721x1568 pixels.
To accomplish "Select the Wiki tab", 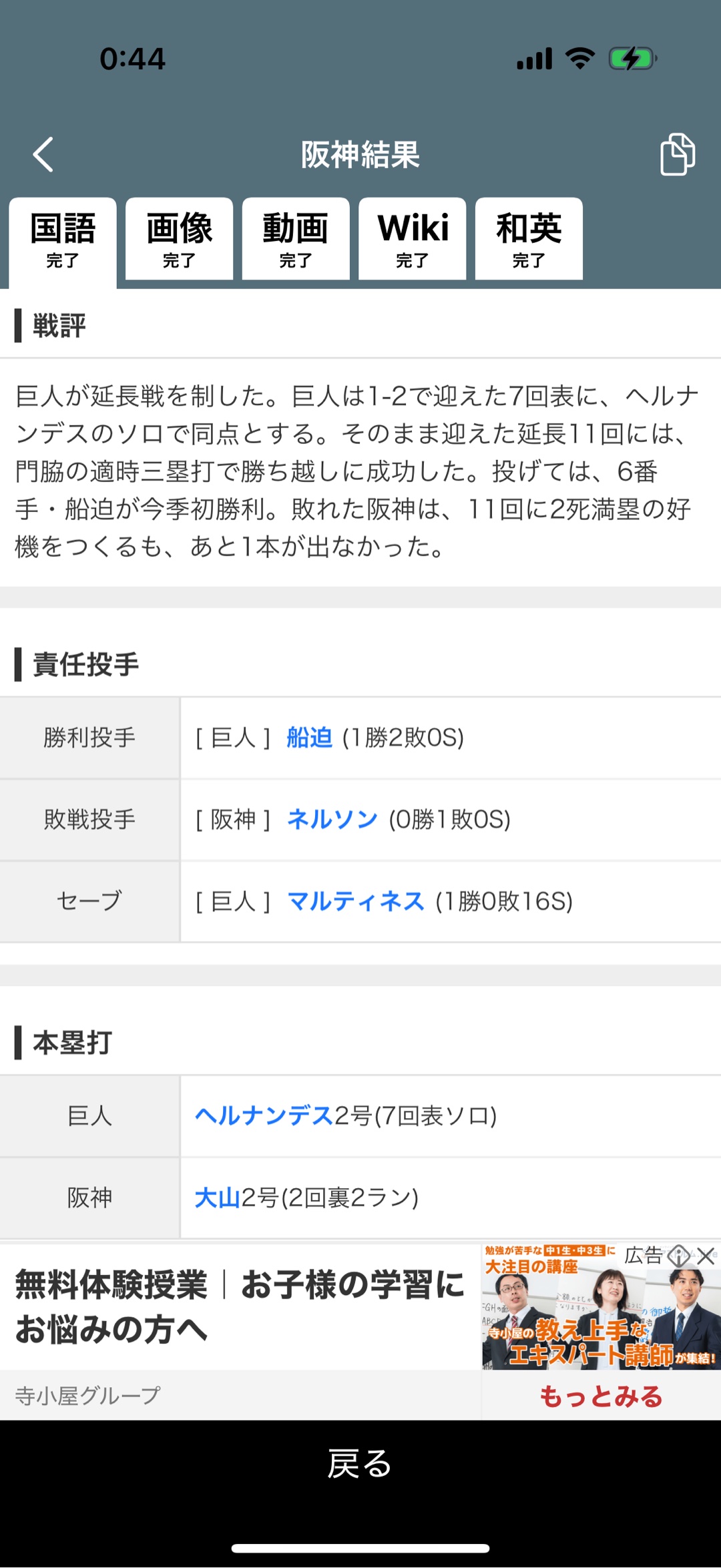I will click(413, 240).
